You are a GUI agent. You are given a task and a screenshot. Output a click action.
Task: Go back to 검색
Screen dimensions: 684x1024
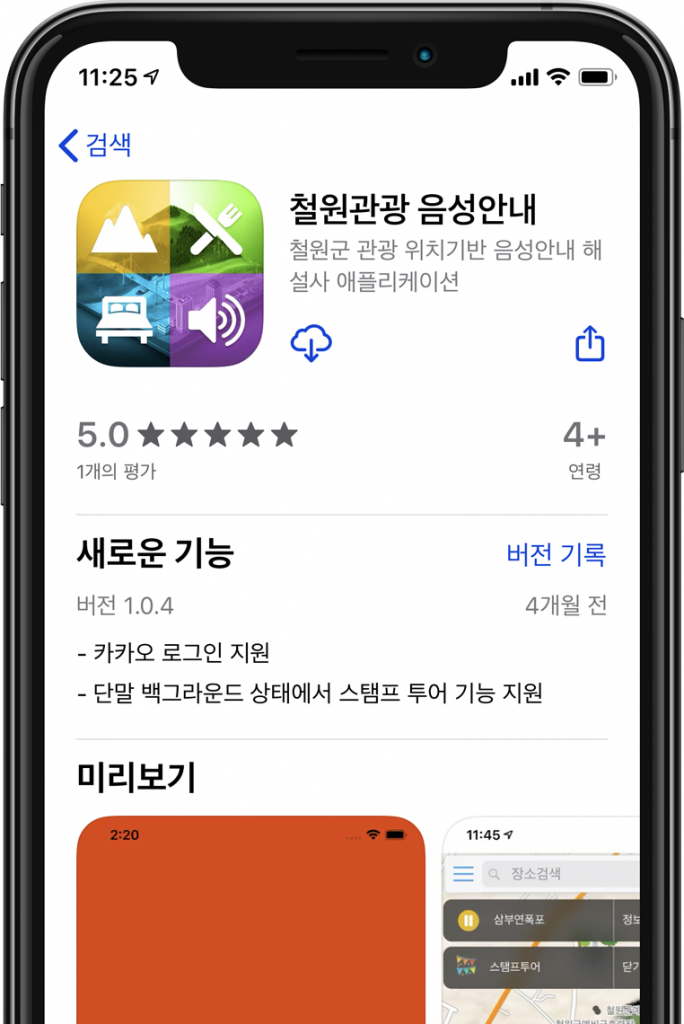coord(95,145)
